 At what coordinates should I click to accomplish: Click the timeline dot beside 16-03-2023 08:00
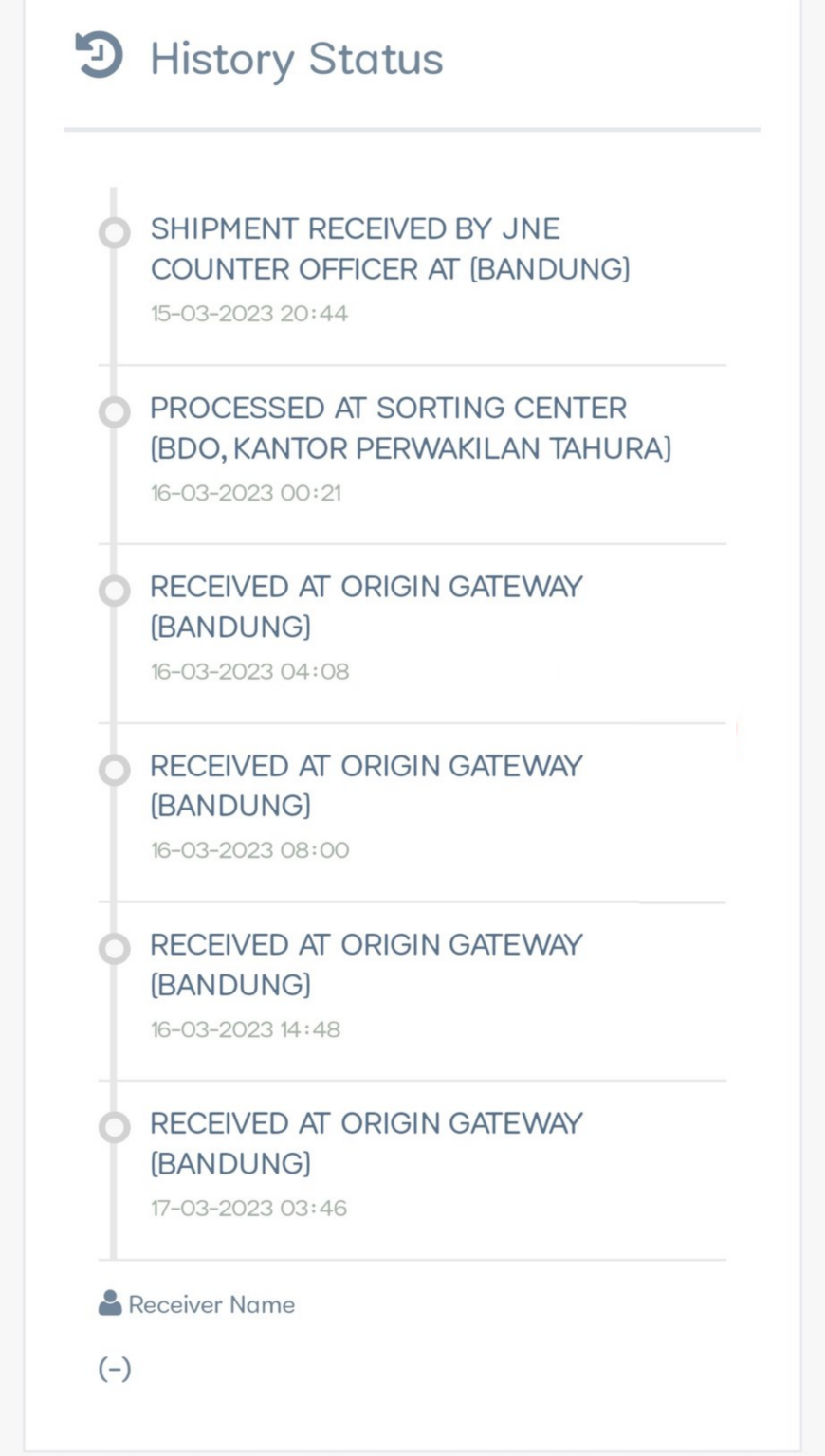115,772
